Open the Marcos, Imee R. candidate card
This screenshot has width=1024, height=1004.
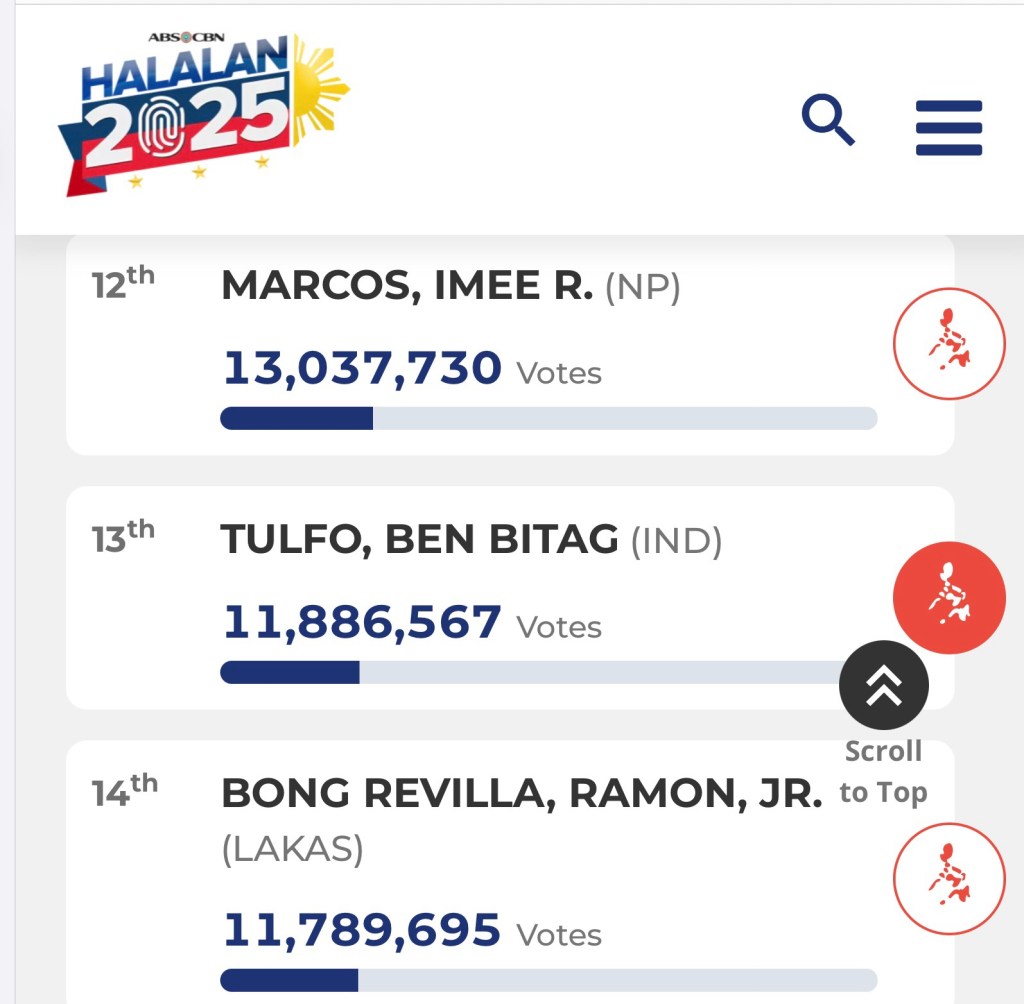(x=450, y=345)
